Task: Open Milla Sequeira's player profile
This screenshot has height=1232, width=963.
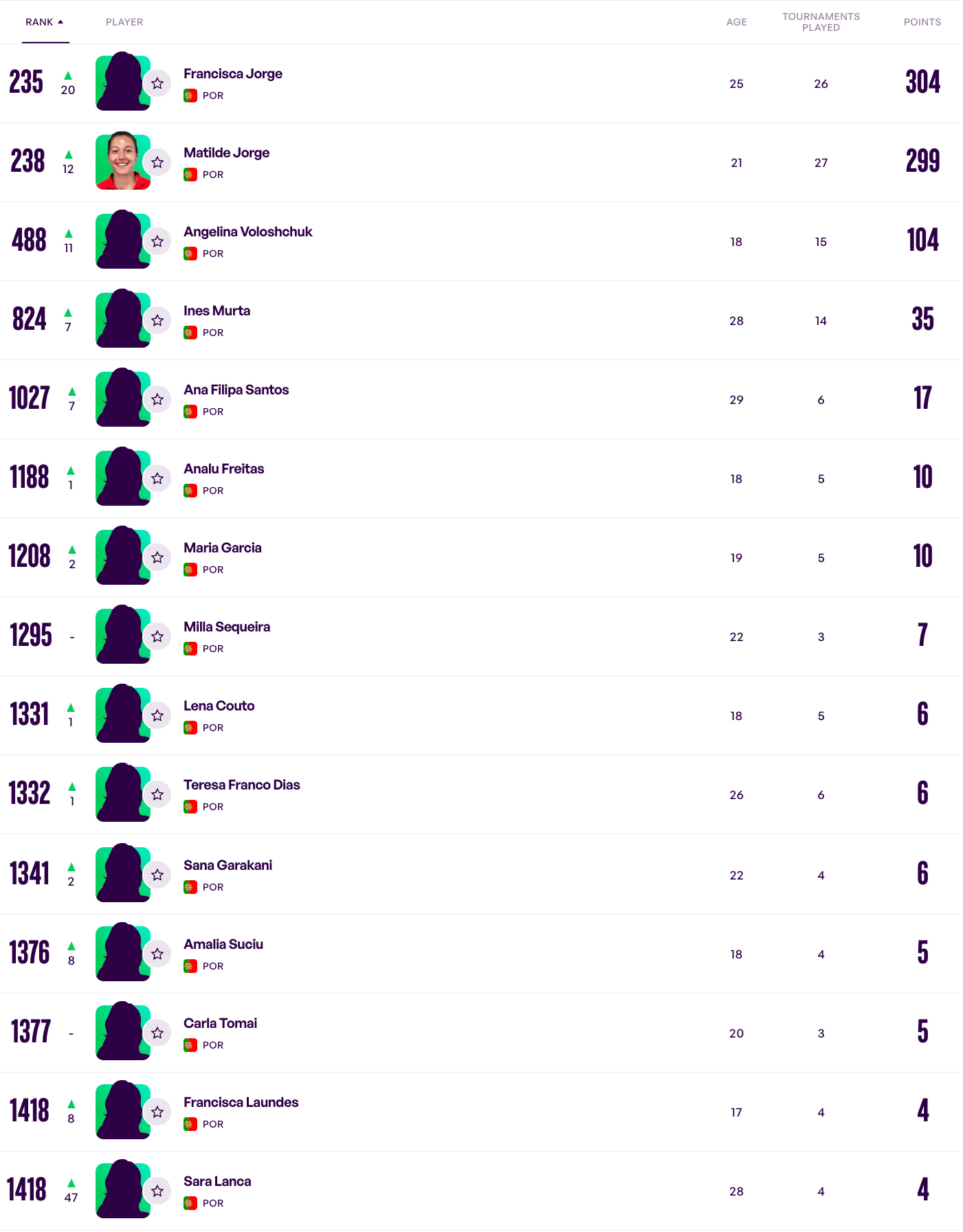Action: [226, 627]
